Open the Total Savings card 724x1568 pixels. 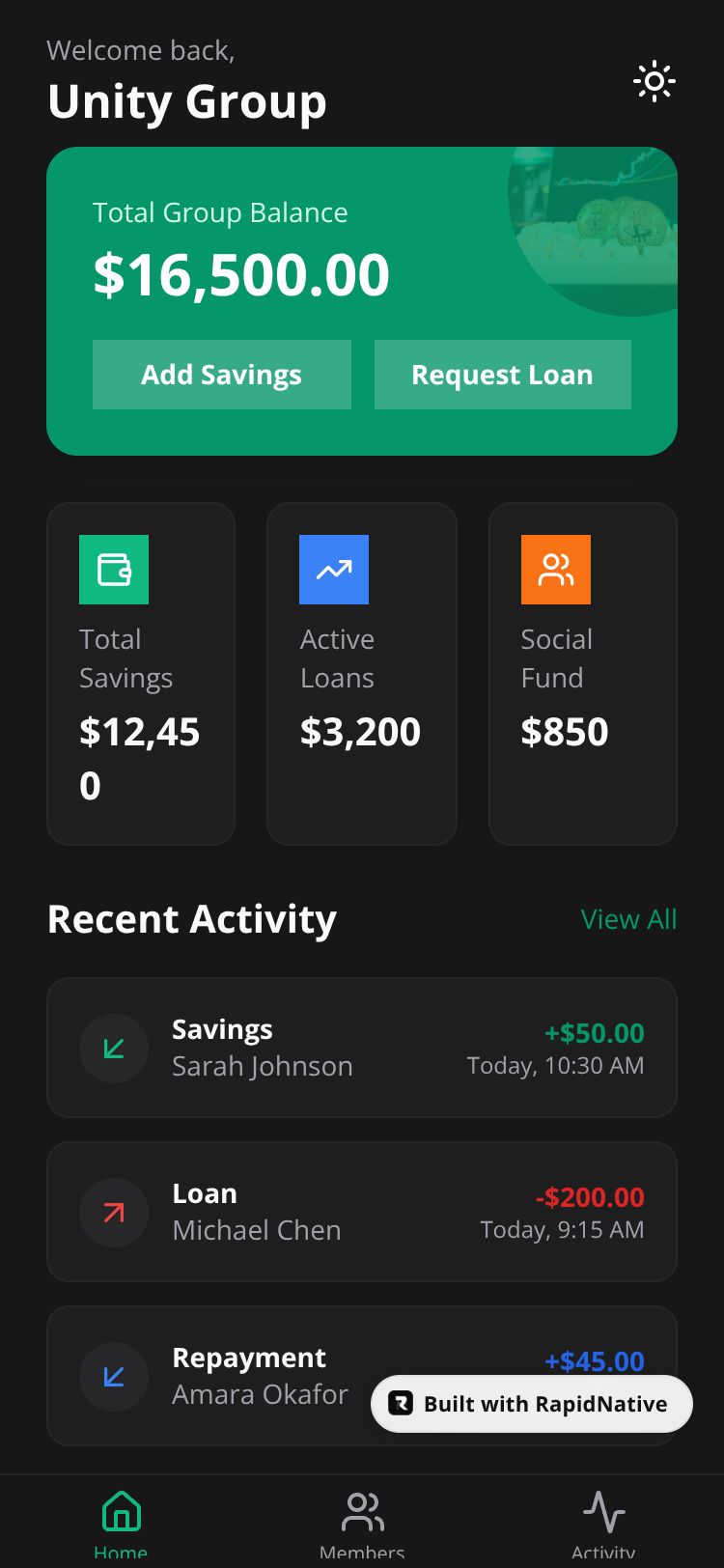click(141, 673)
